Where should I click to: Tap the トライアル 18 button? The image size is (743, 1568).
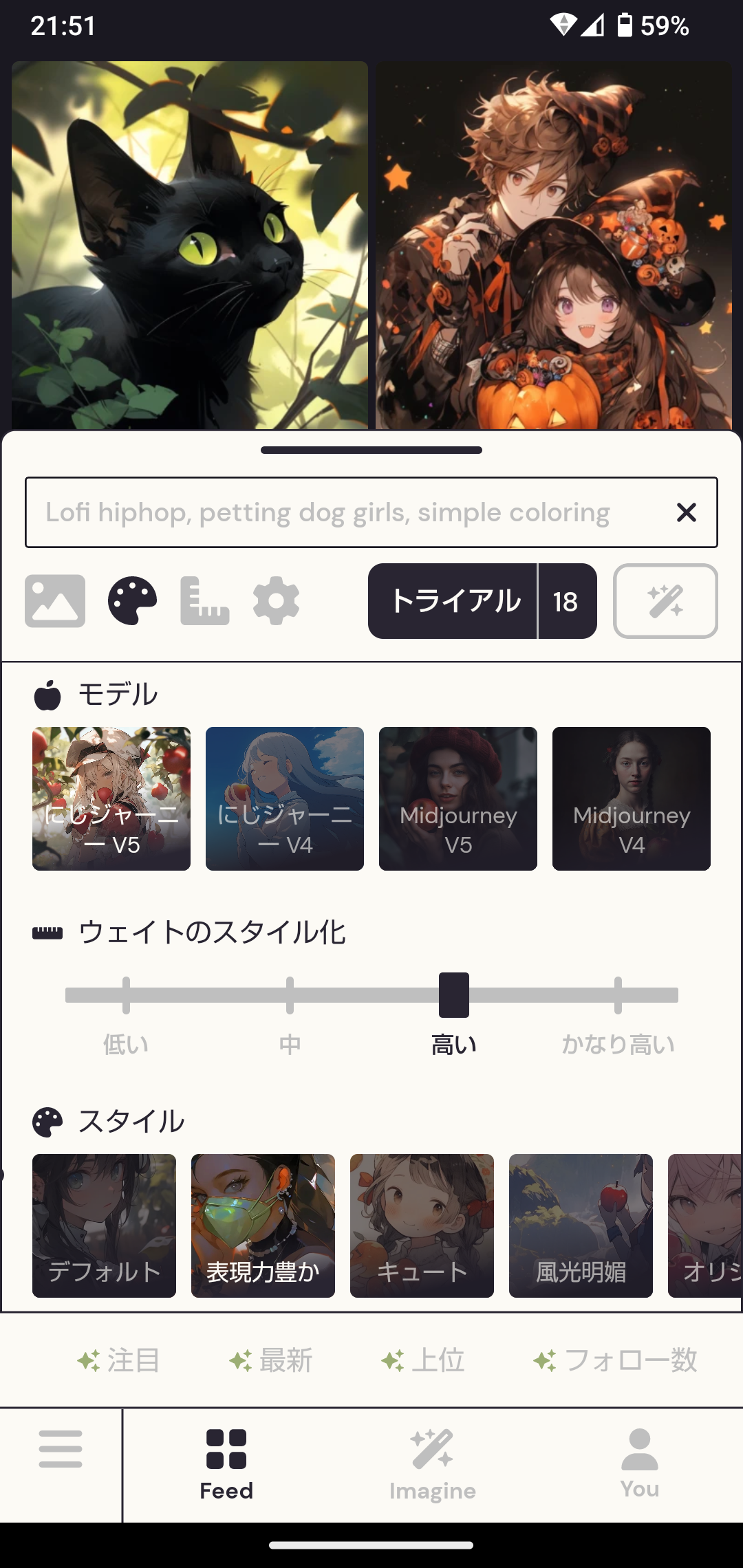point(482,601)
